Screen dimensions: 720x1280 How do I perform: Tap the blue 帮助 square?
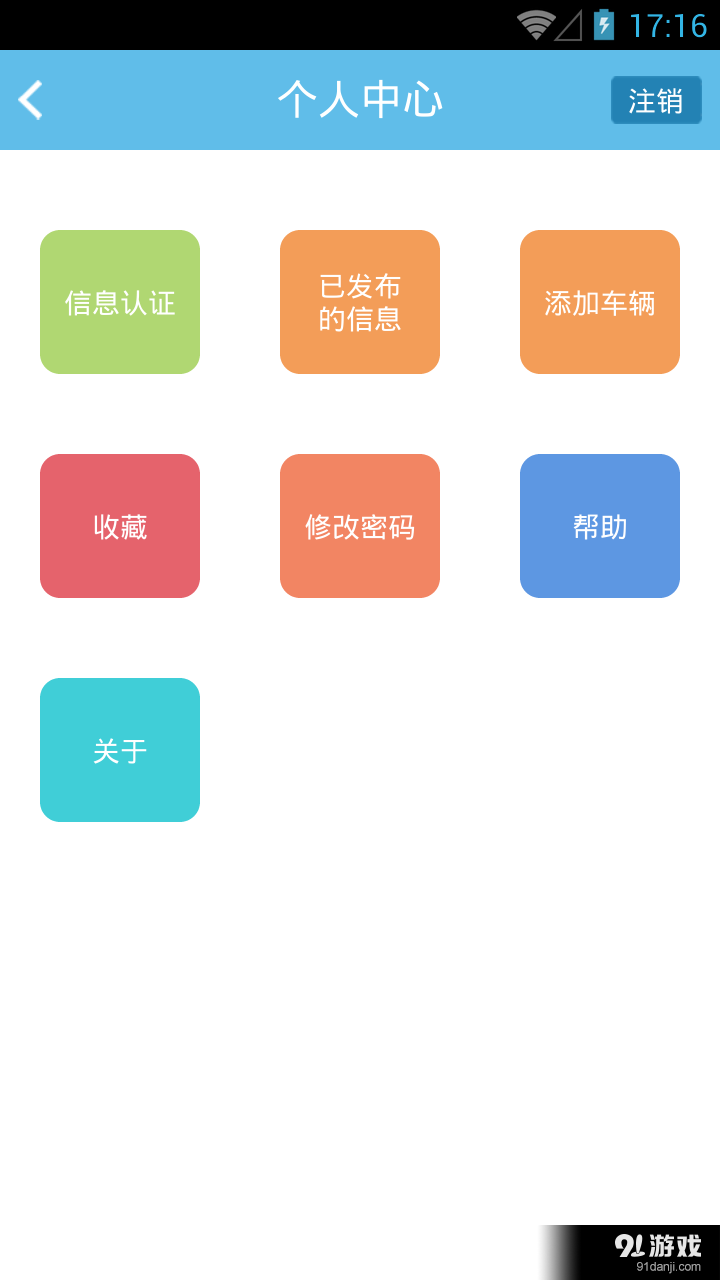pos(599,525)
